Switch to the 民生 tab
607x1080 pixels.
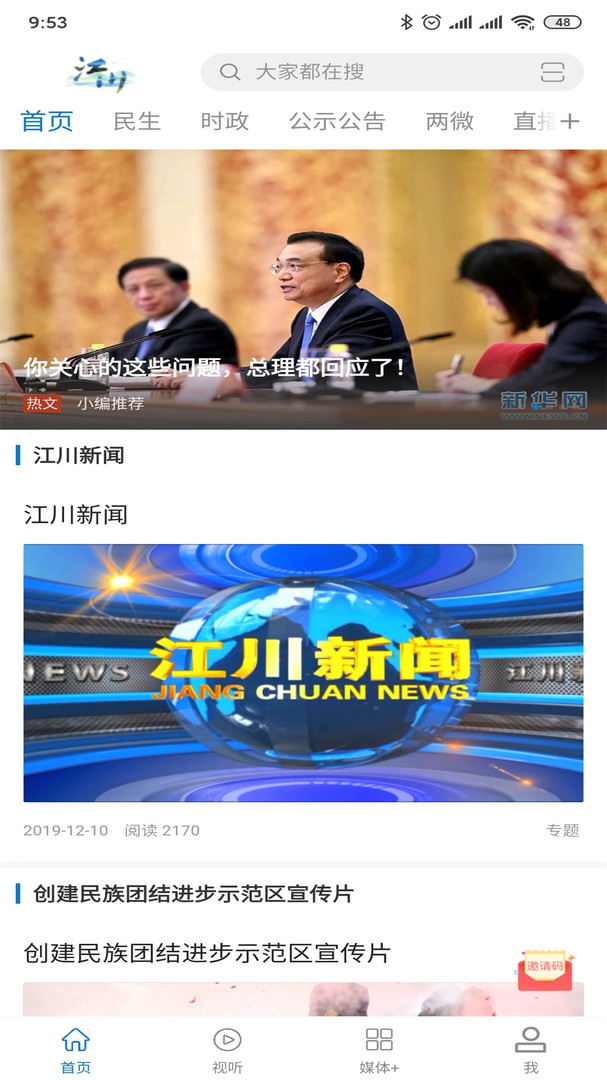point(137,122)
